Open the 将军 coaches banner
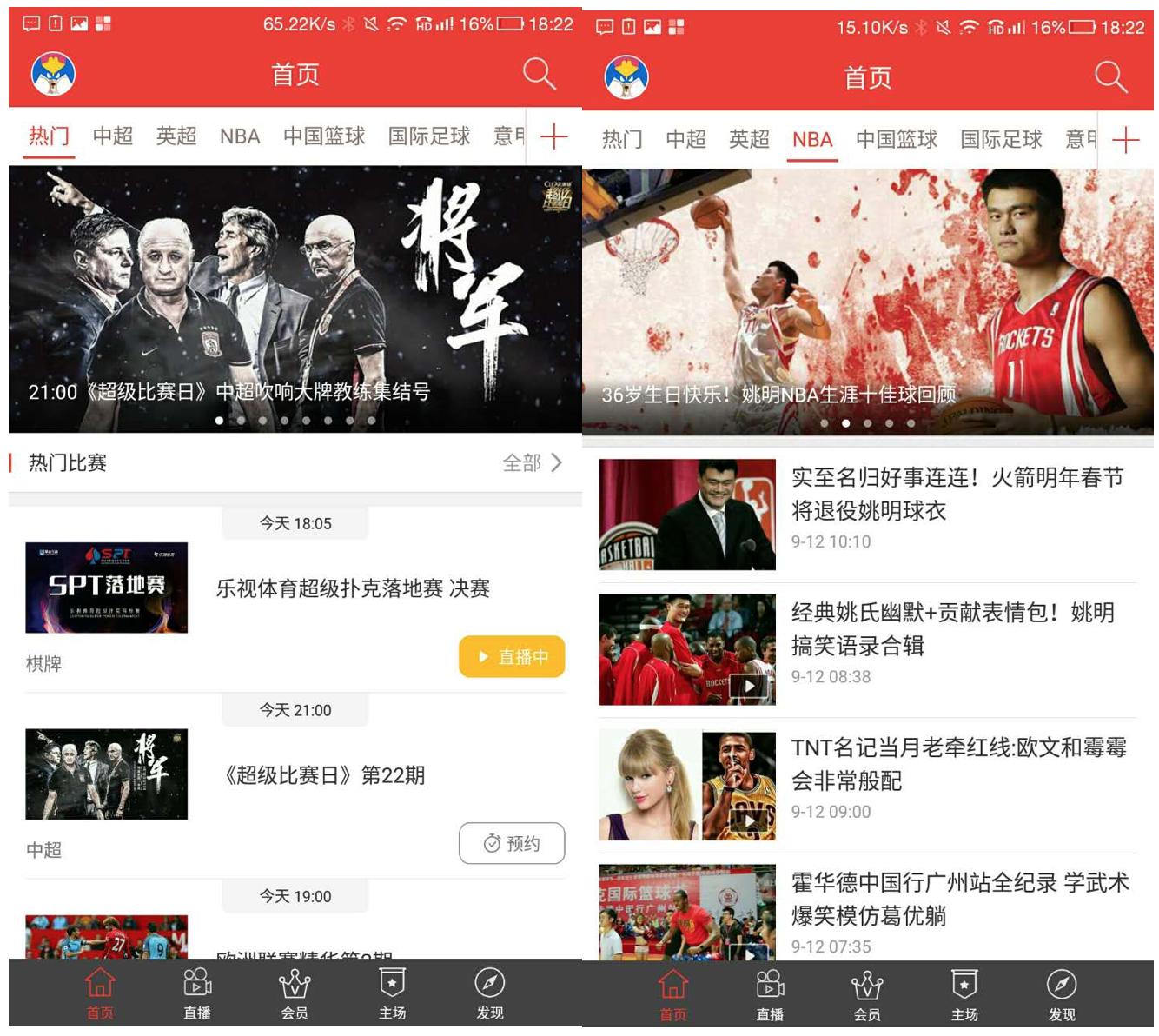This screenshot has width=1159, height=1036. [295, 298]
